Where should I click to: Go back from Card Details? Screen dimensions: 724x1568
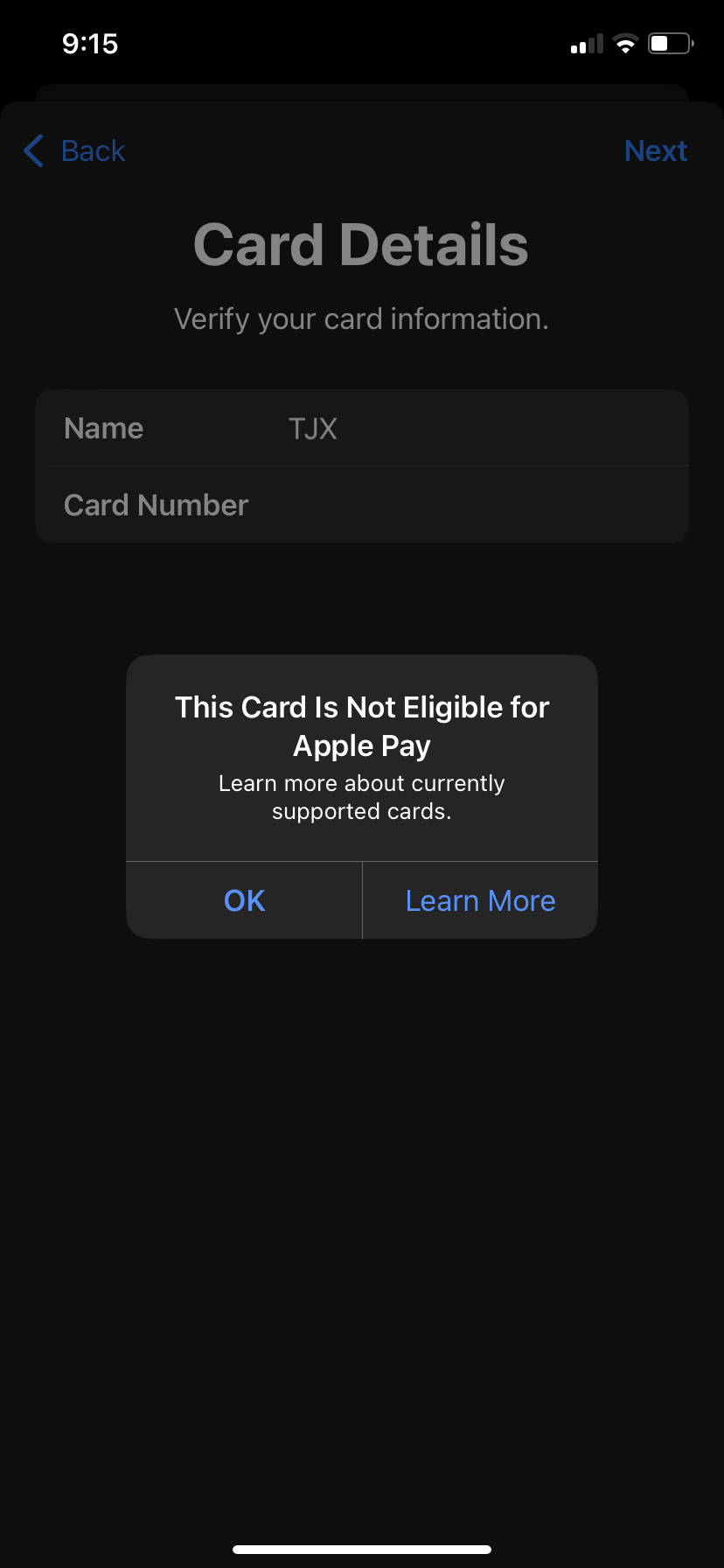tap(75, 150)
